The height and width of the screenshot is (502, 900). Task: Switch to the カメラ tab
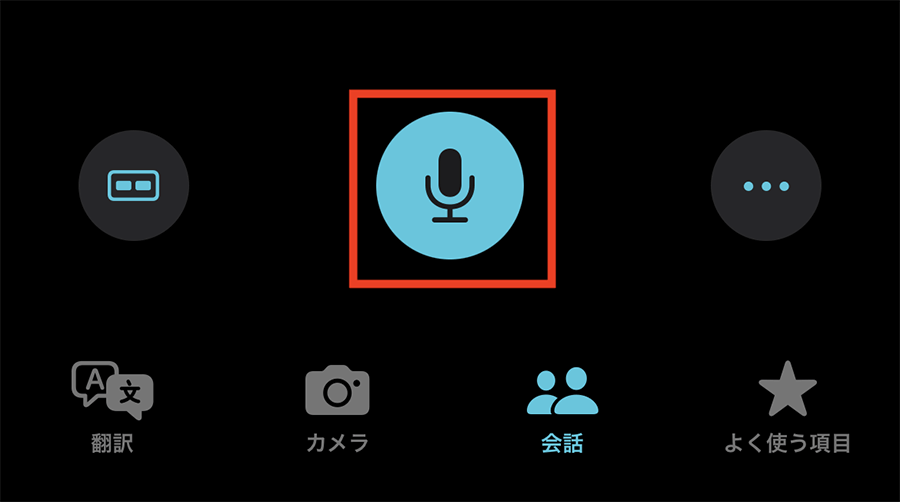point(337,406)
